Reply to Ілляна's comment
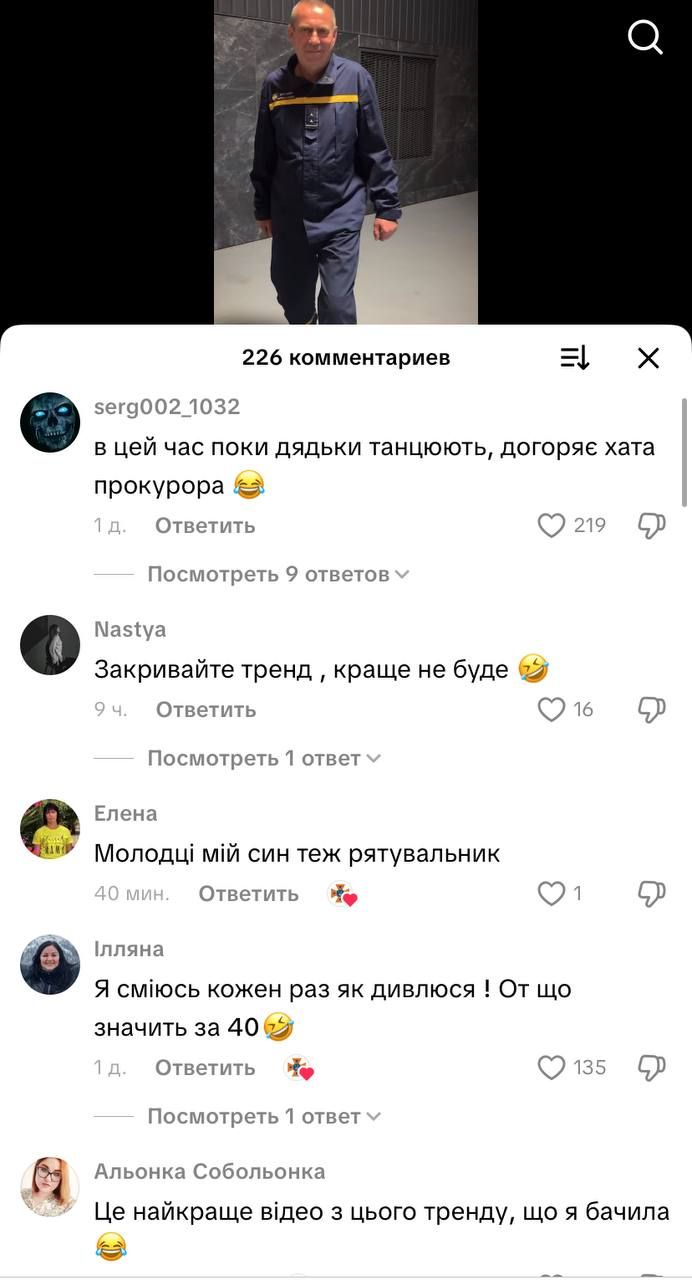692x1280 pixels. (x=204, y=1067)
